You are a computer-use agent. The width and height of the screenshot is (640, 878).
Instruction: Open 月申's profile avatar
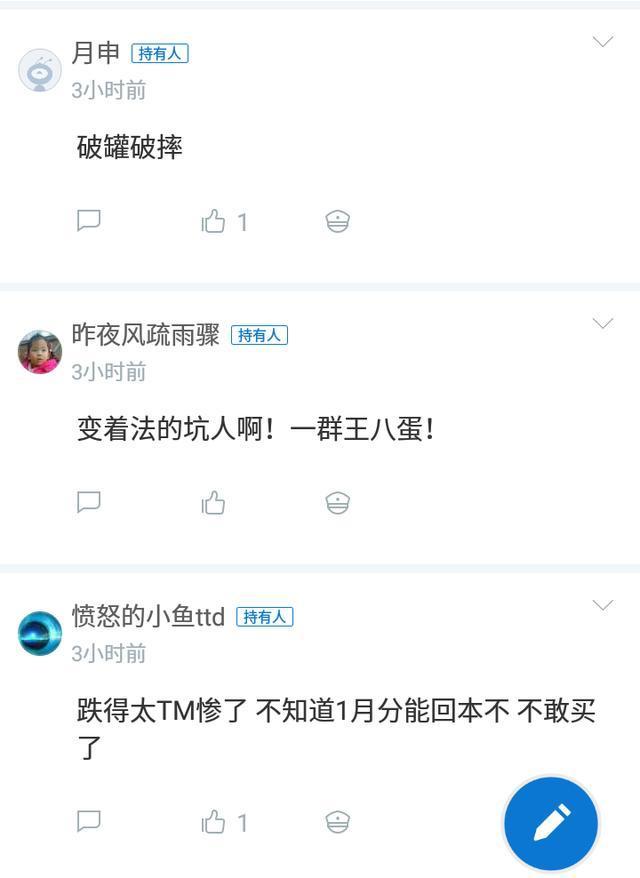(40, 70)
